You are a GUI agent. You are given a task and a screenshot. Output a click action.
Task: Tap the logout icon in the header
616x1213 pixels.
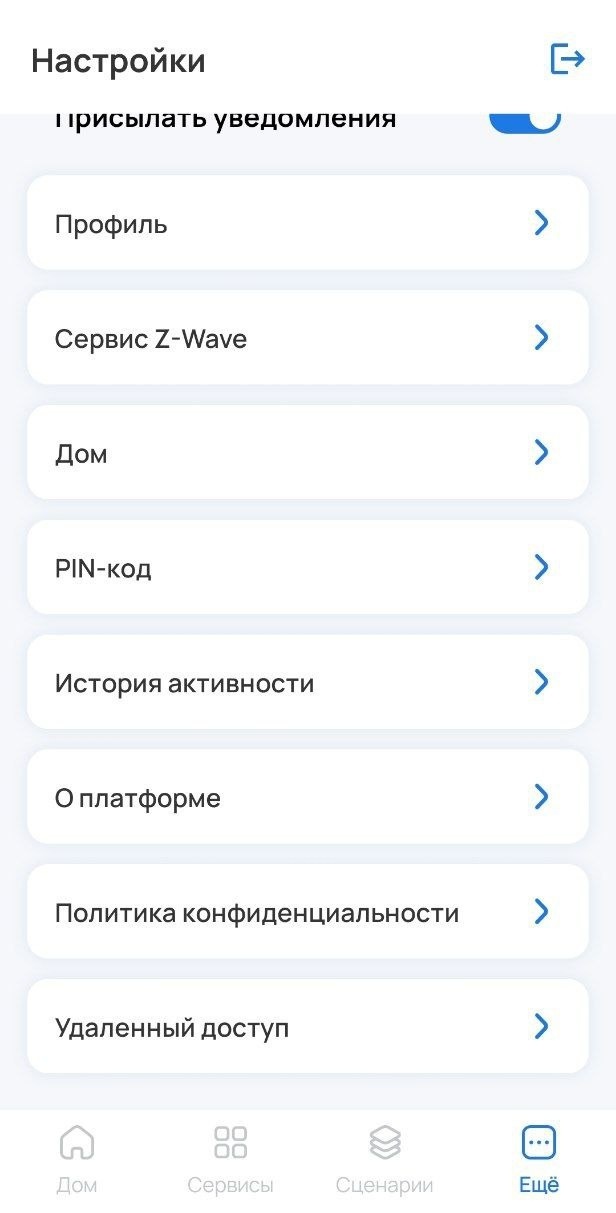tap(567, 59)
